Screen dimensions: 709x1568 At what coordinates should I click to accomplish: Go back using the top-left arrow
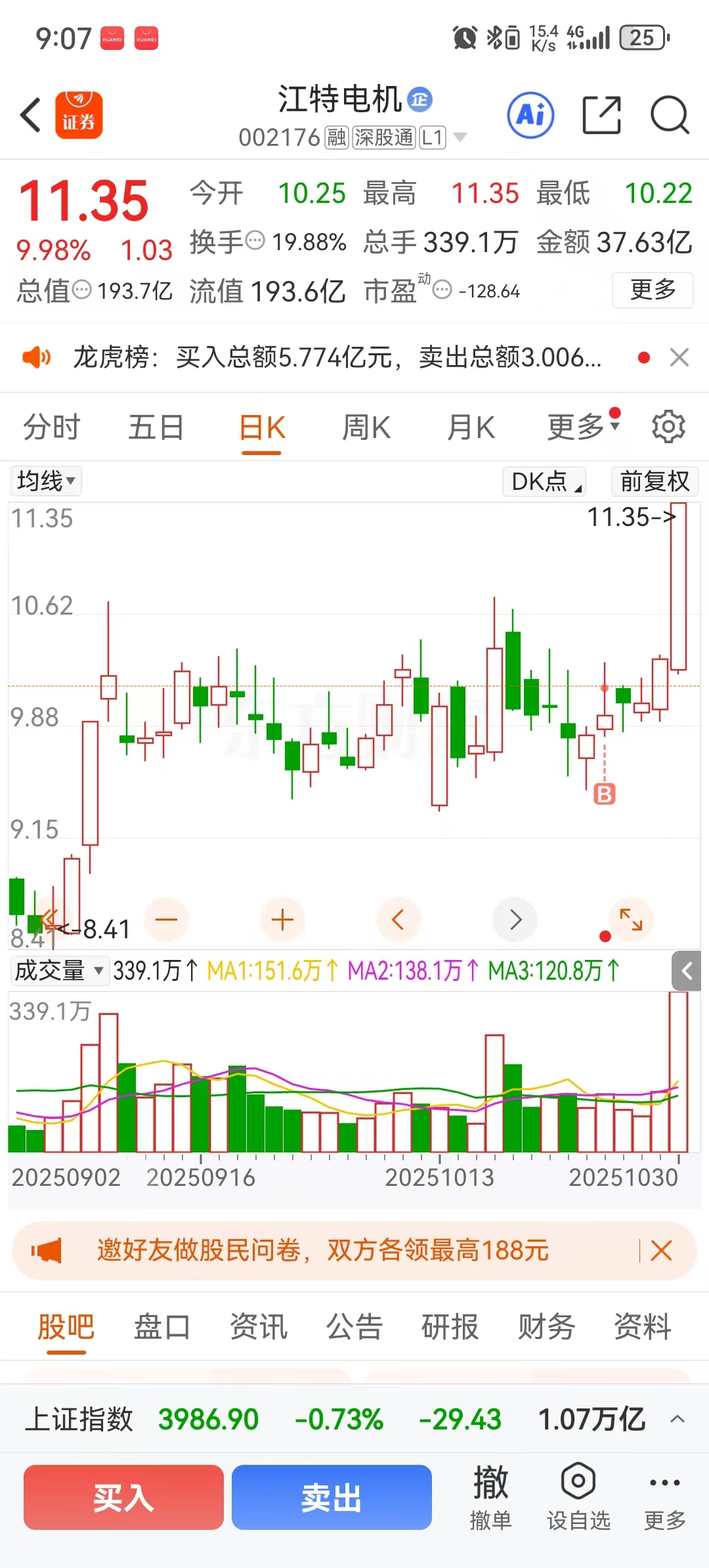[x=31, y=116]
